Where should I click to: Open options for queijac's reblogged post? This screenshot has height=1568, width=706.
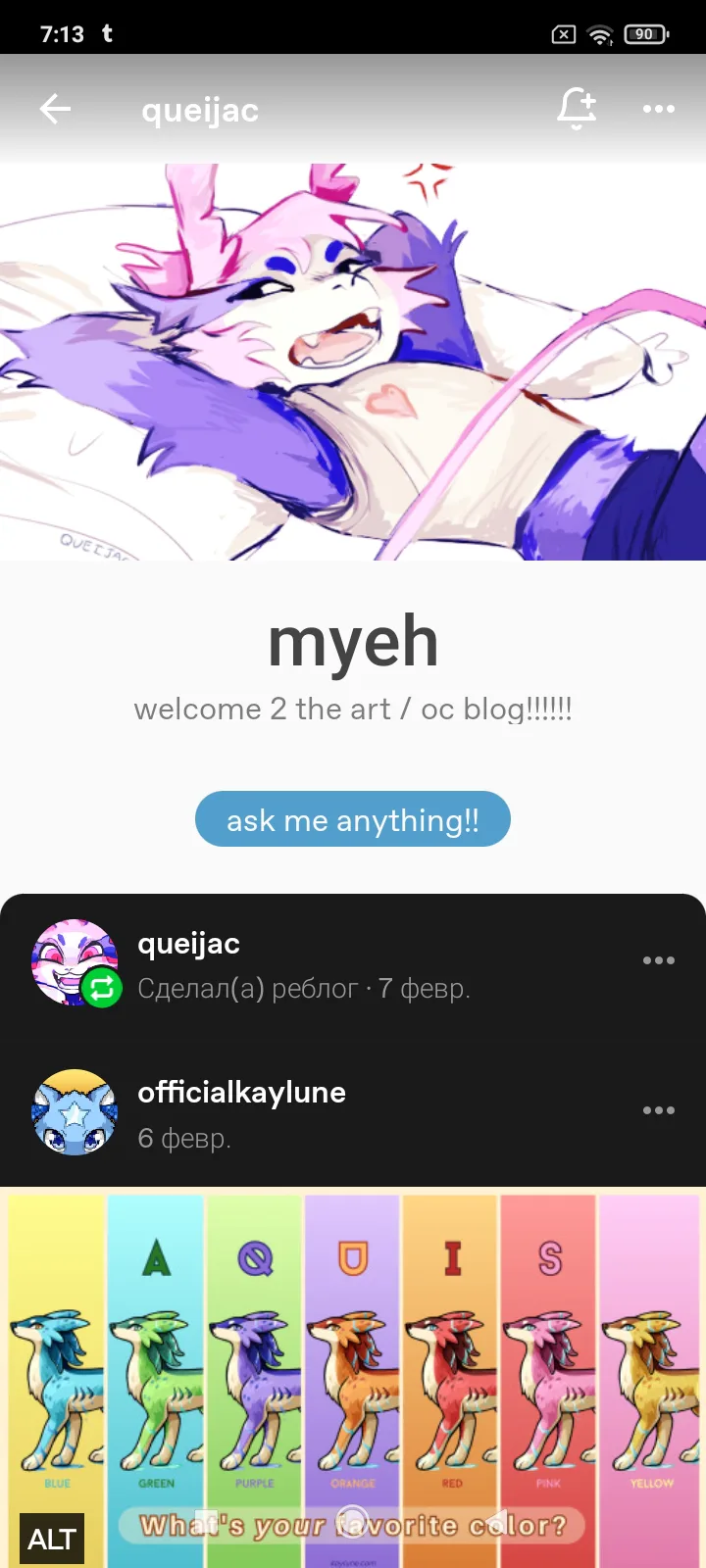(x=658, y=960)
